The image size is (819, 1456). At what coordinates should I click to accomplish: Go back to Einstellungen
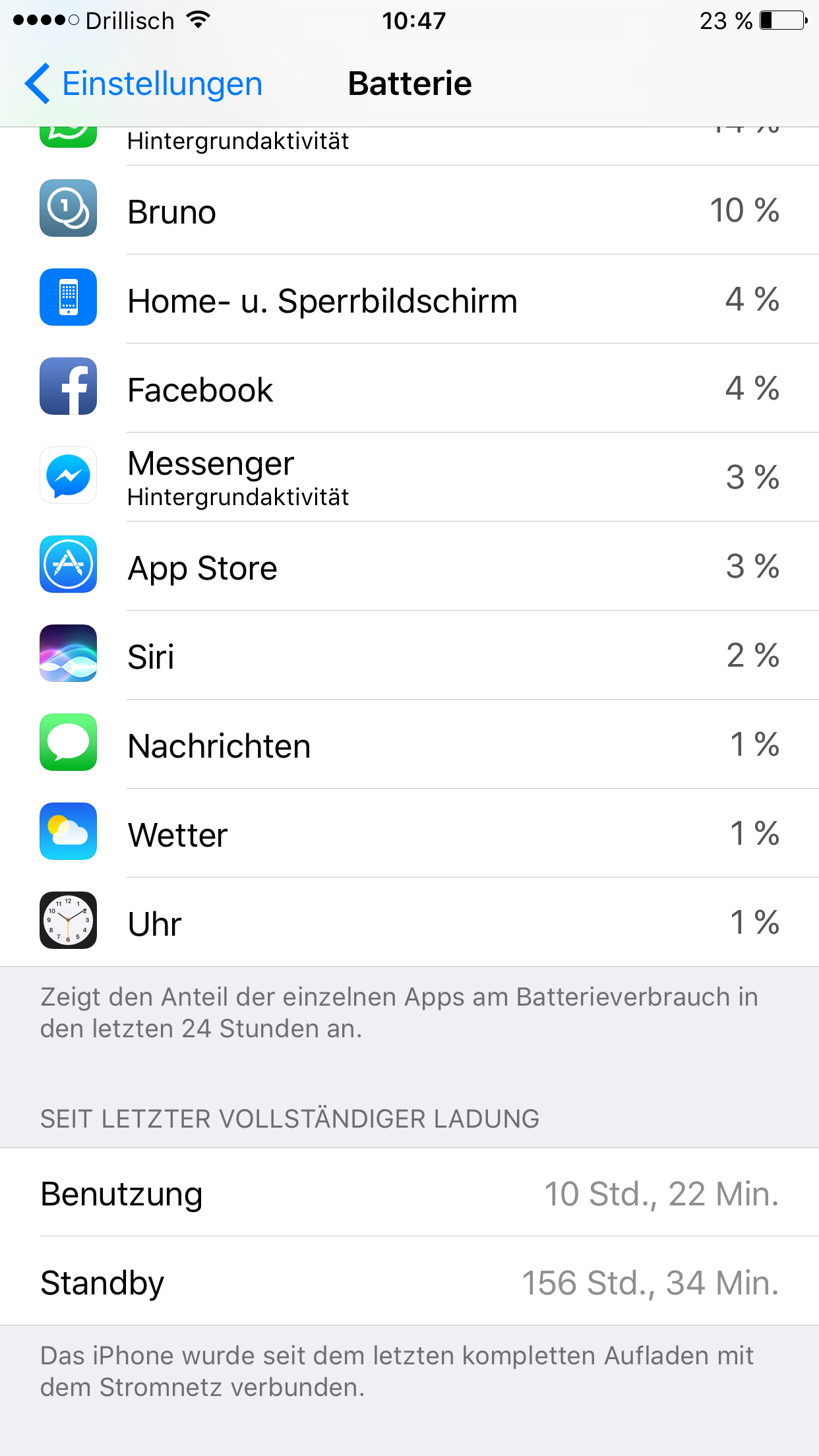(144, 84)
